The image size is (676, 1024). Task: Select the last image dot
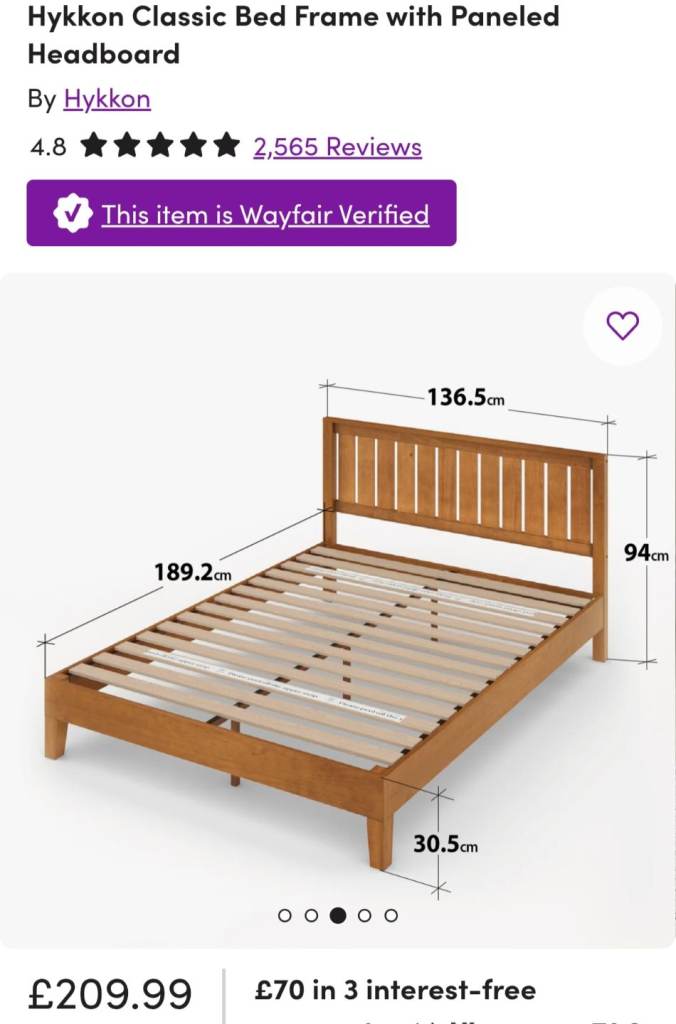tap(391, 916)
